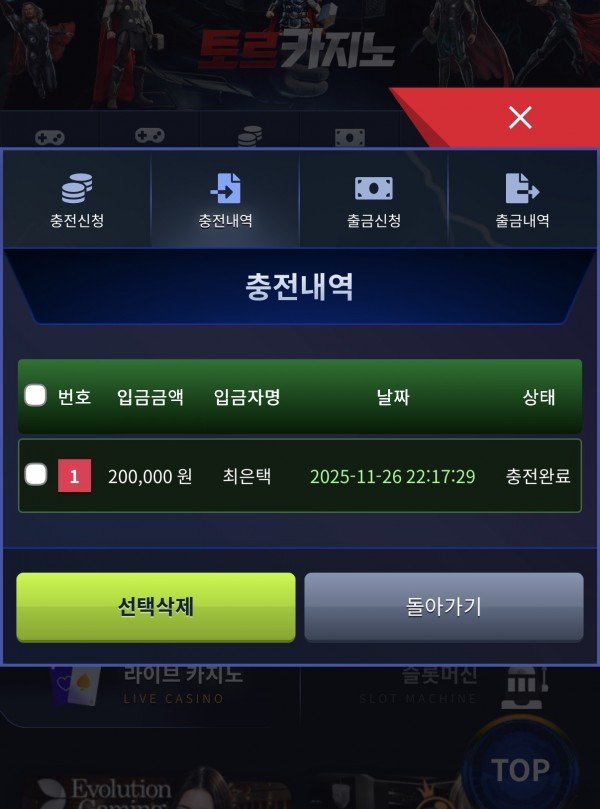Tap the 돌아가기 button

tap(443, 606)
